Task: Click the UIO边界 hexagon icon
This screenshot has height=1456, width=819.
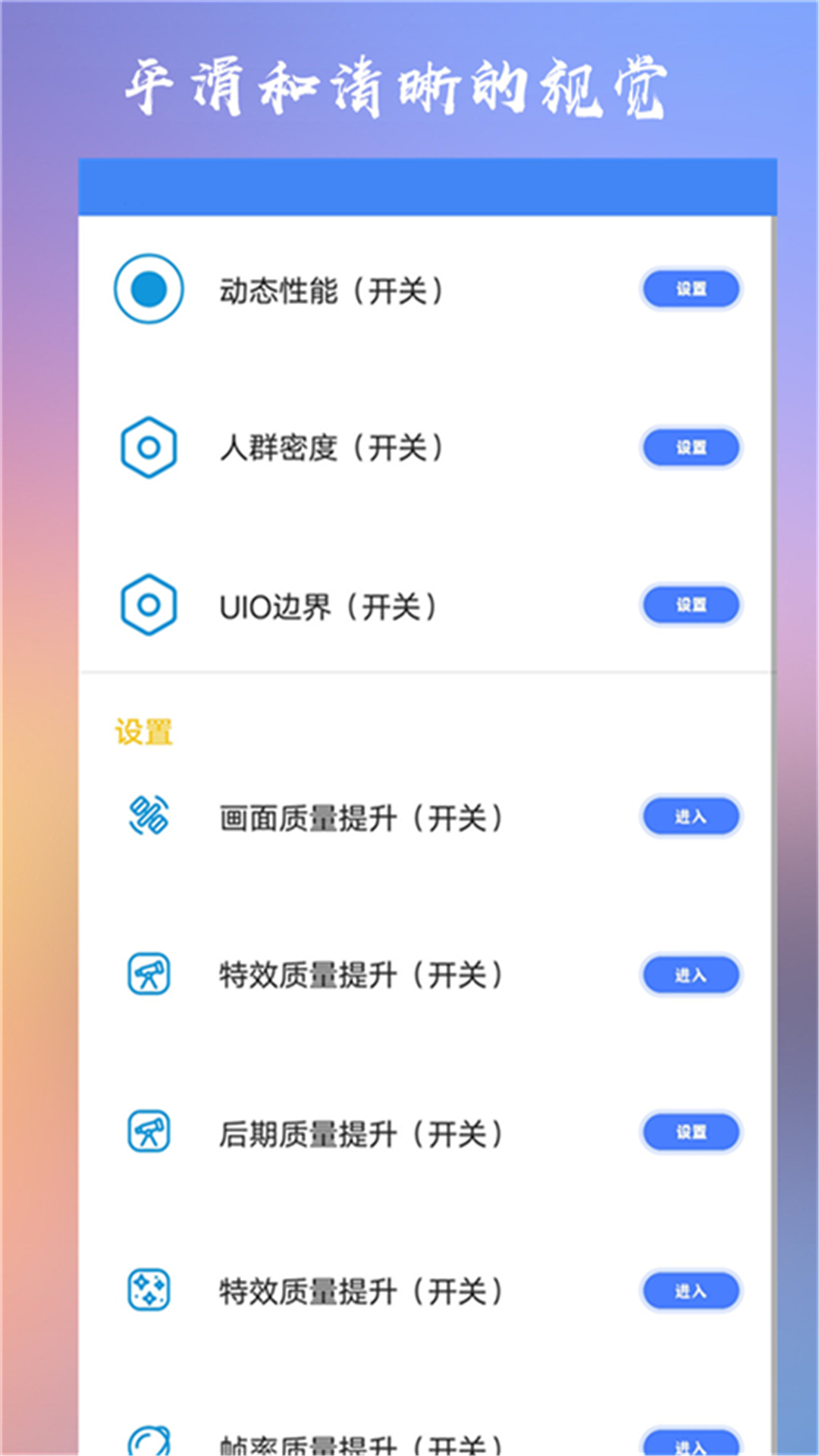Action: click(x=149, y=604)
